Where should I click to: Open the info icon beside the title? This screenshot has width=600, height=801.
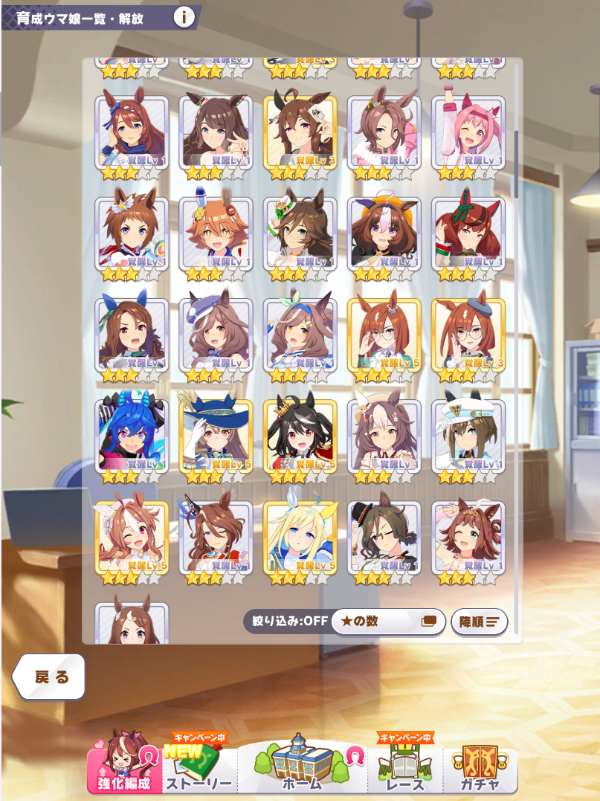click(184, 17)
